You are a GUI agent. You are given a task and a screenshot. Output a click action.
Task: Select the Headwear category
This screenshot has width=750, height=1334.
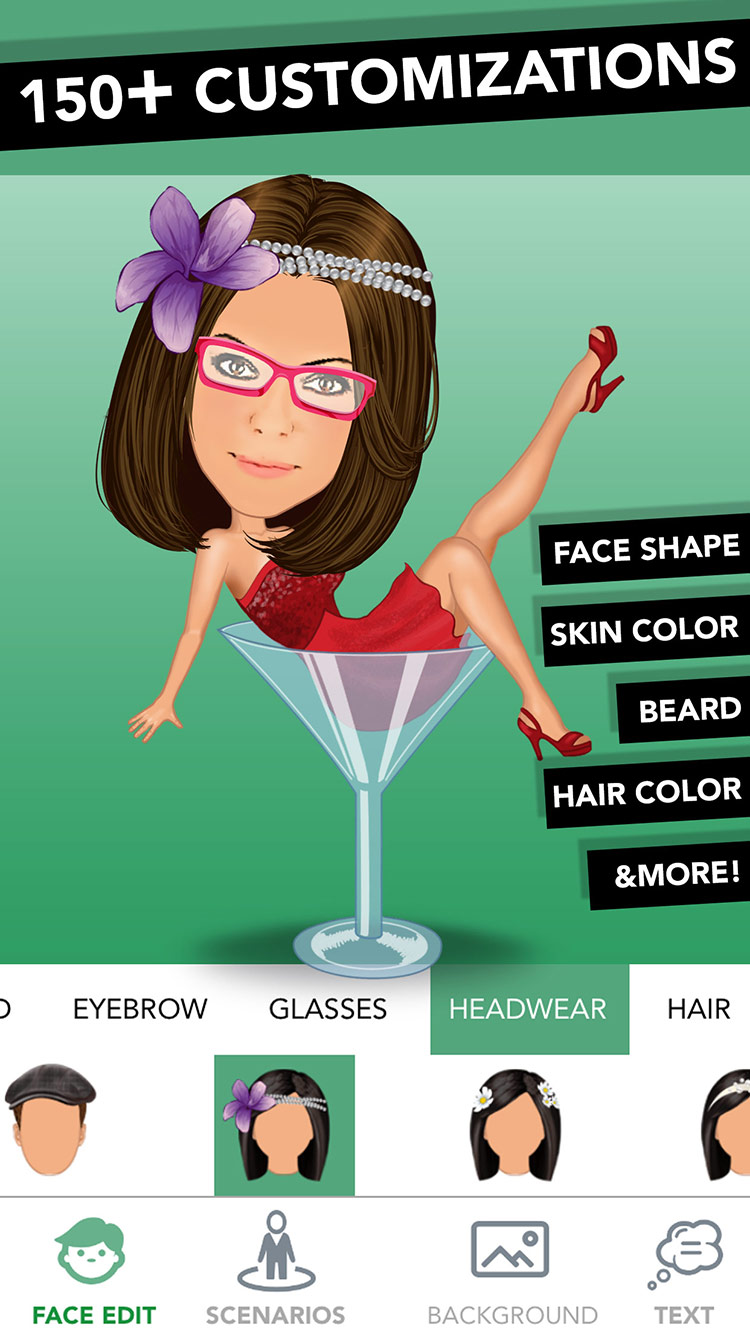coord(529,1009)
